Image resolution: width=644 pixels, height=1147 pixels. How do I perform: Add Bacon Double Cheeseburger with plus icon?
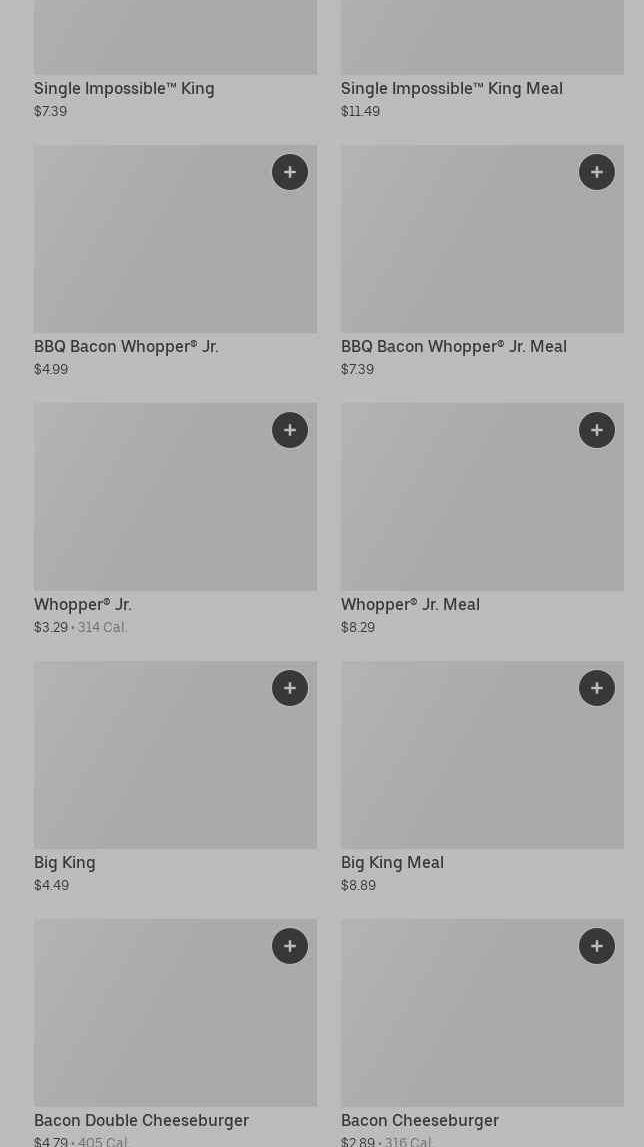coord(290,946)
